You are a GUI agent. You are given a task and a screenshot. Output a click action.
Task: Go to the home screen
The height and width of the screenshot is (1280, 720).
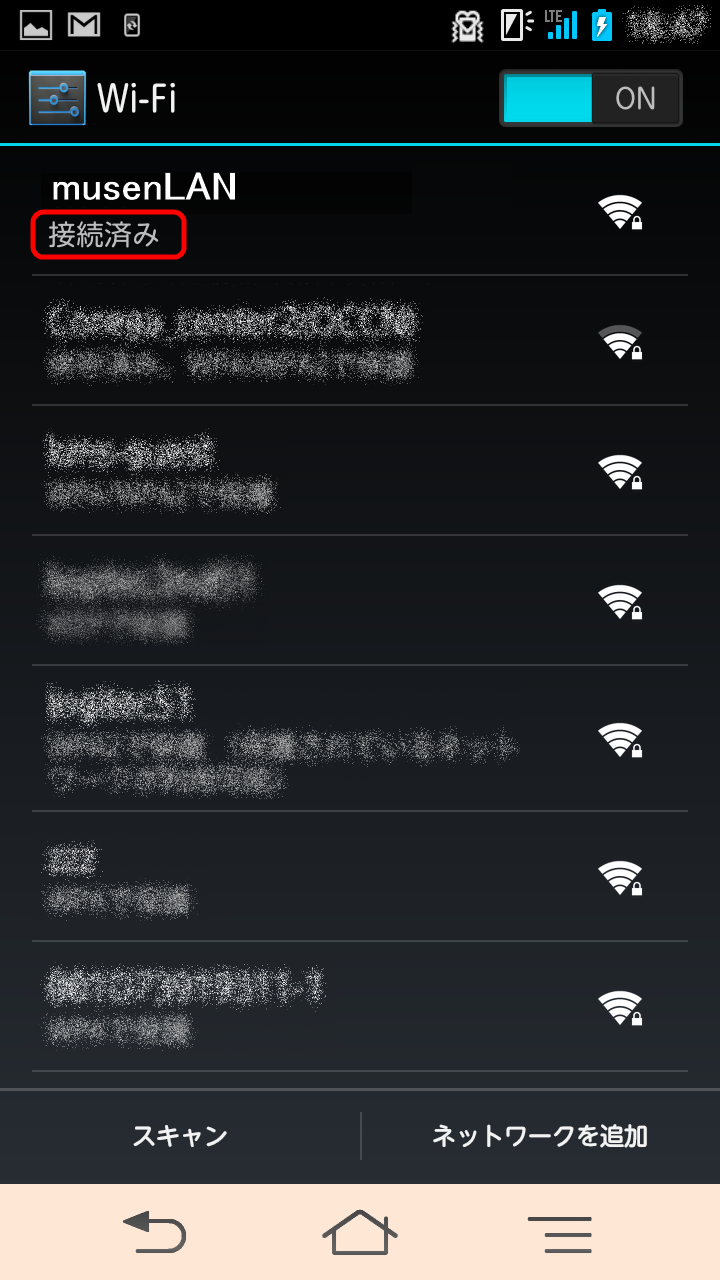[x=360, y=1232]
